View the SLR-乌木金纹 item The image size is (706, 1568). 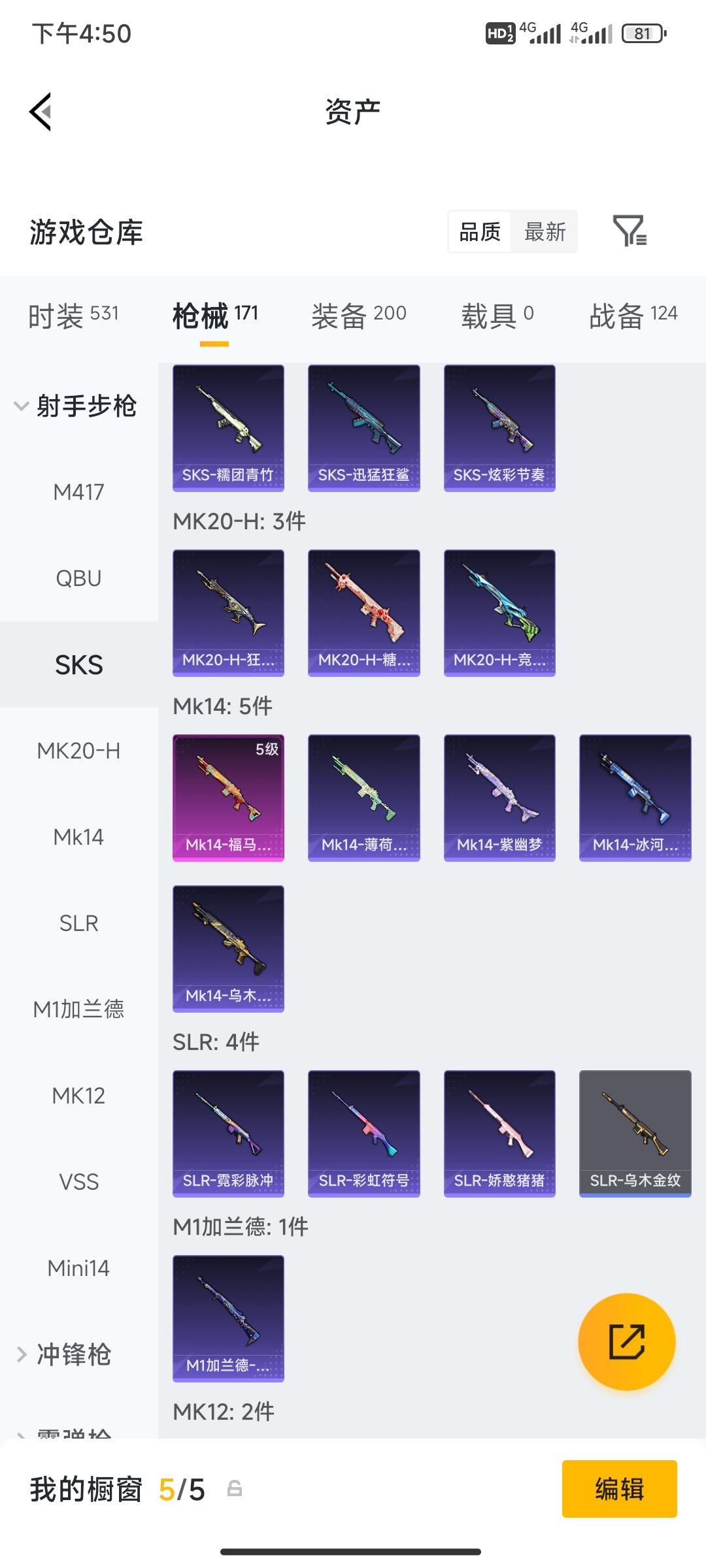(635, 1134)
